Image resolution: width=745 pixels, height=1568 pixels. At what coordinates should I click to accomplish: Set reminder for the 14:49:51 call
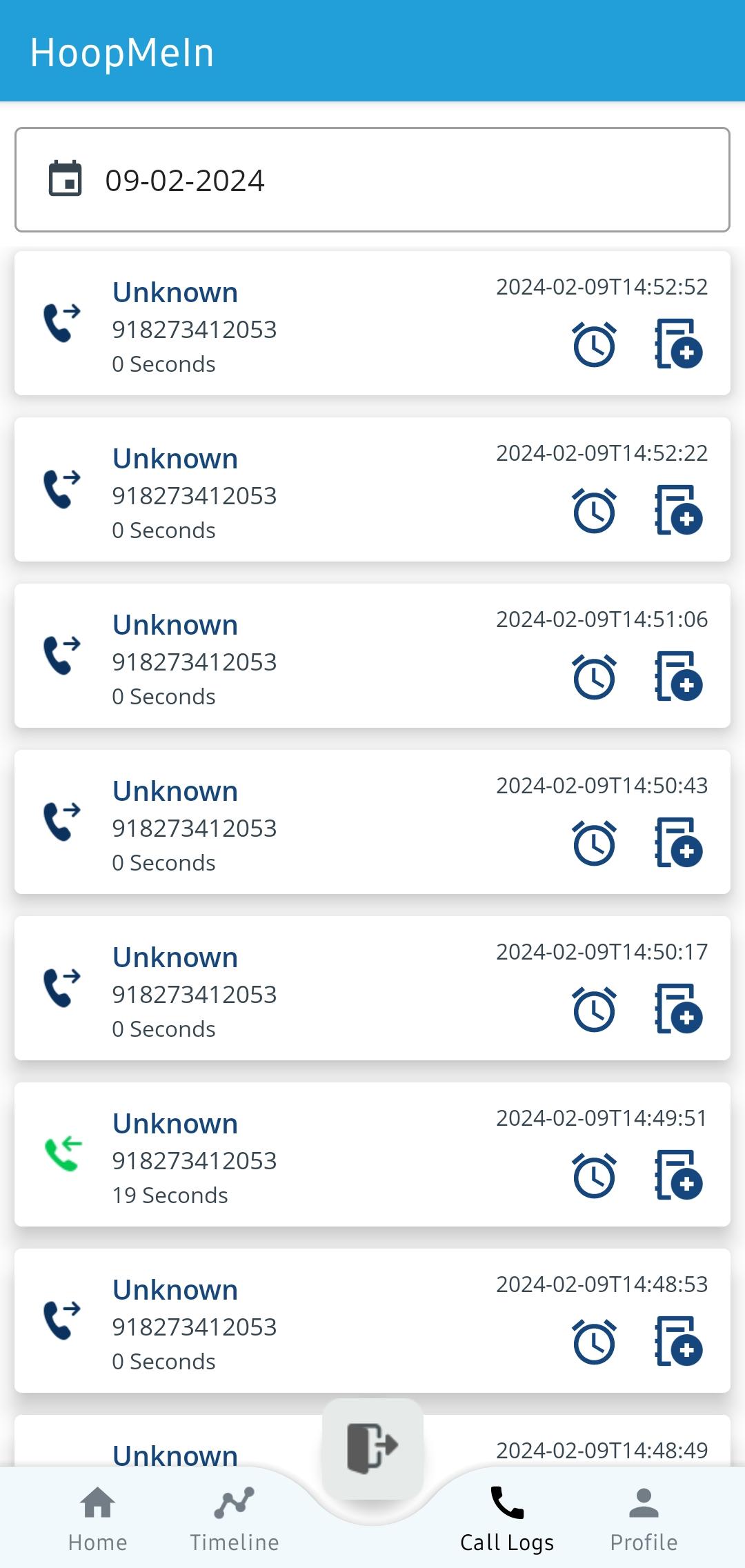594,1175
